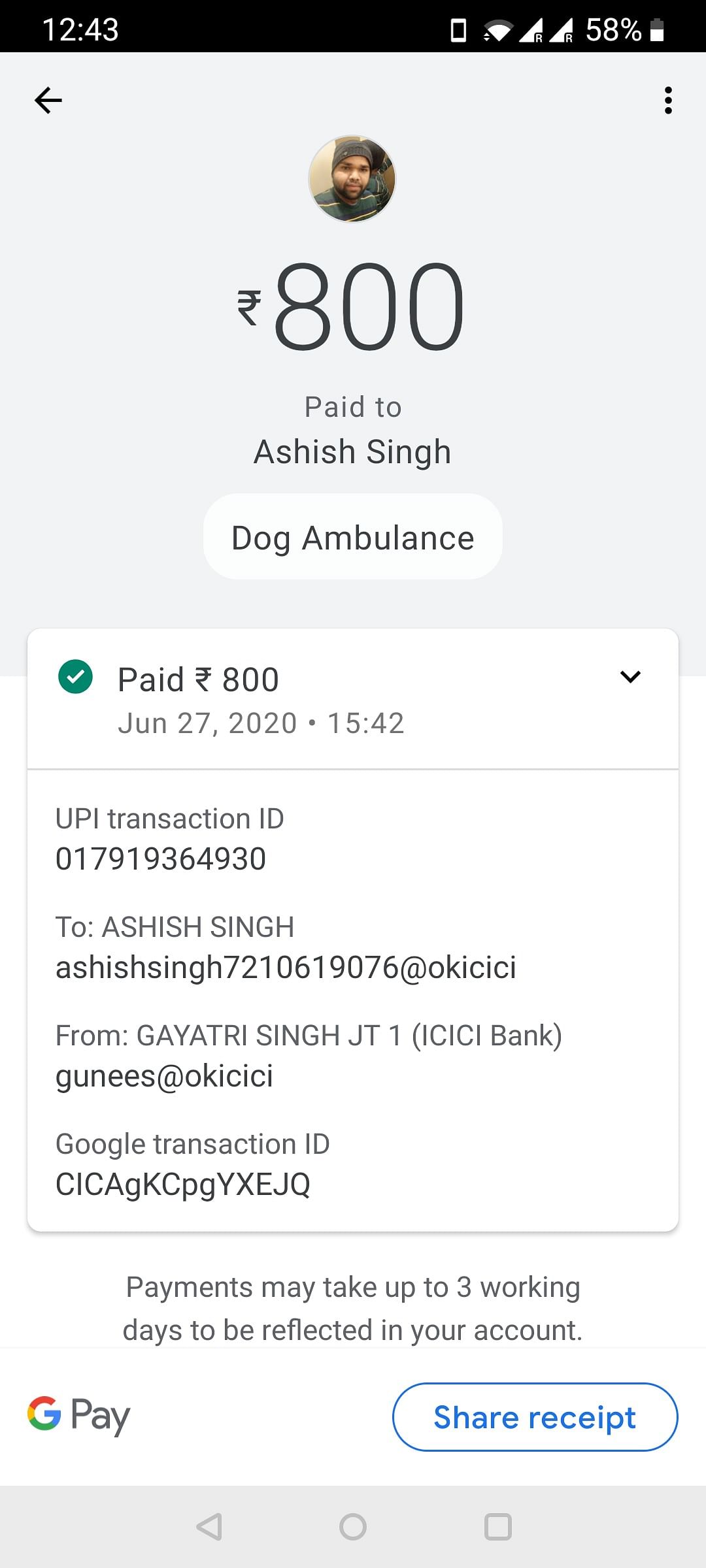
Task: Tap the system home button
Action: 353,1527
